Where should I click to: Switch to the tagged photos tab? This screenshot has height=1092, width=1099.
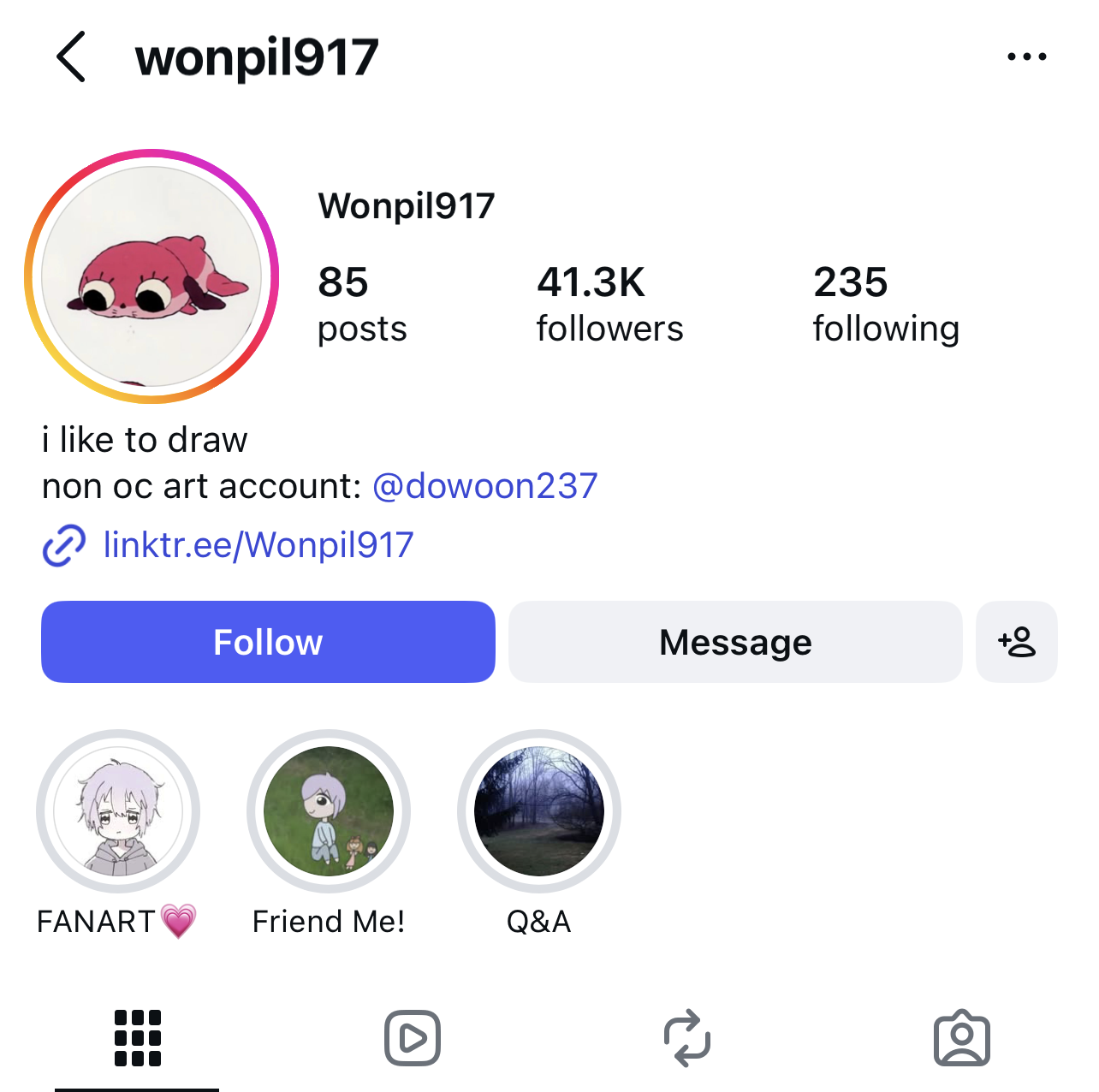[961, 1038]
